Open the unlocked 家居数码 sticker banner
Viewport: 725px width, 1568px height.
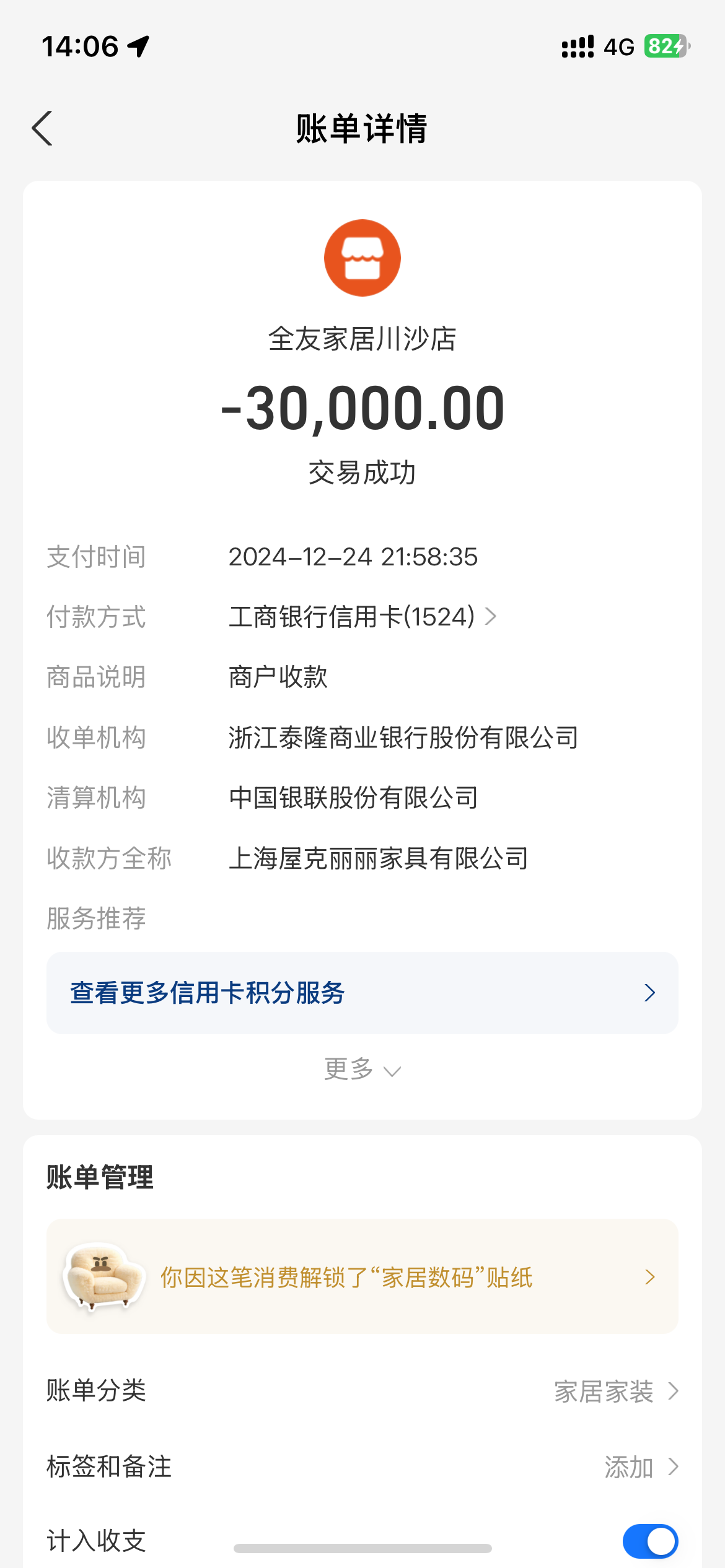coord(362,1277)
